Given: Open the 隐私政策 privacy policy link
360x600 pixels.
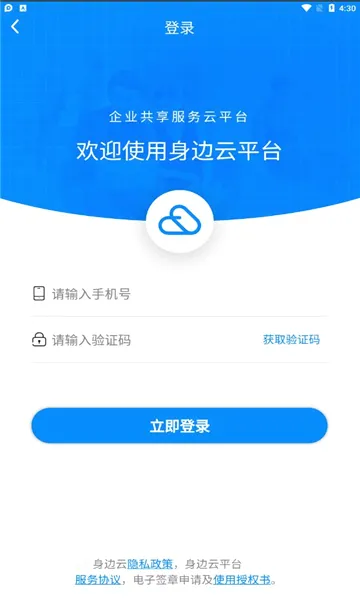Looking at the screenshot, I should pyautogui.click(x=150, y=564).
